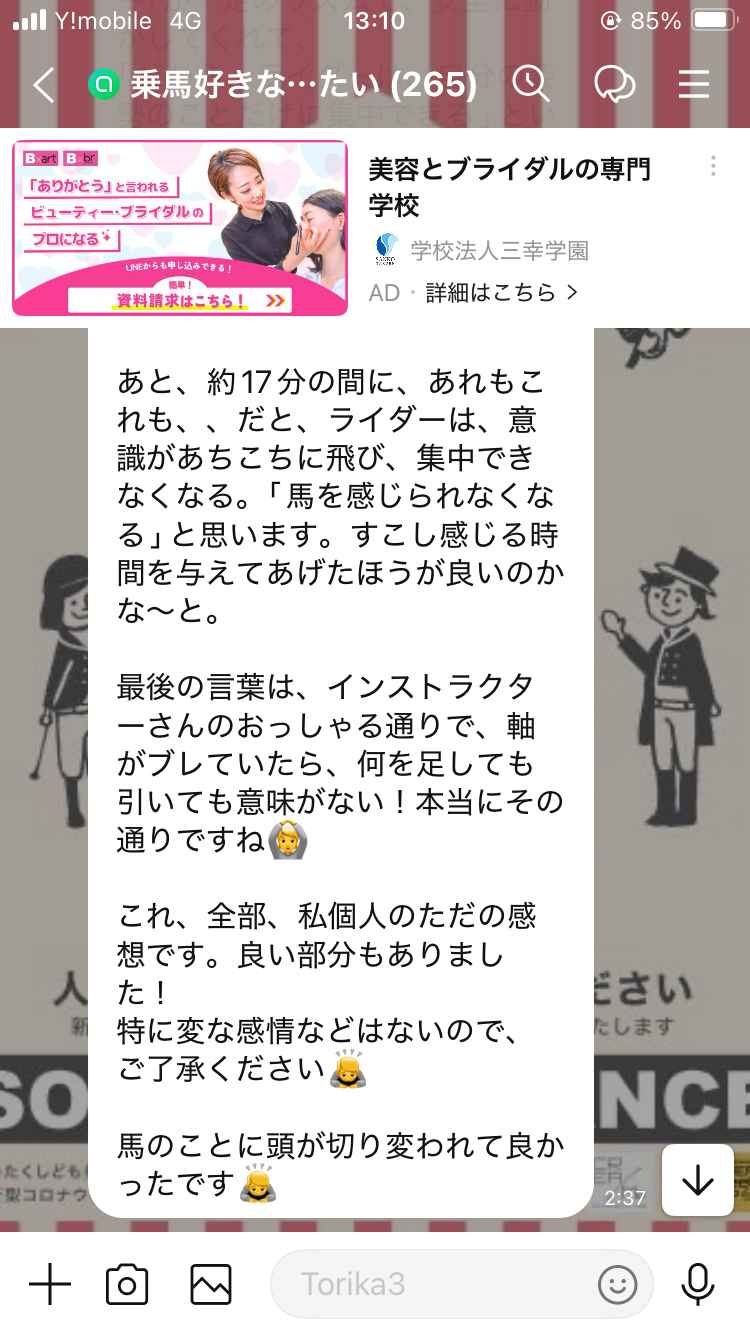Open the plus attachment menu

pyautogui.click(x=50, y=1283)
